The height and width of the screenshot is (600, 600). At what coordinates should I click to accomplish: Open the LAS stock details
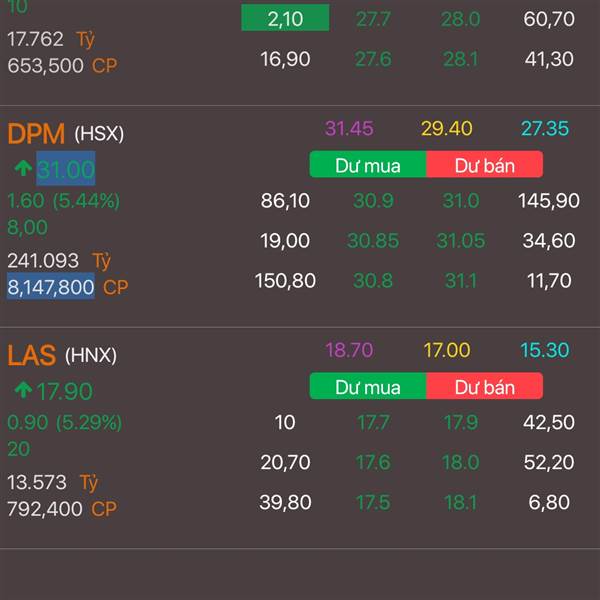point(32,355)
